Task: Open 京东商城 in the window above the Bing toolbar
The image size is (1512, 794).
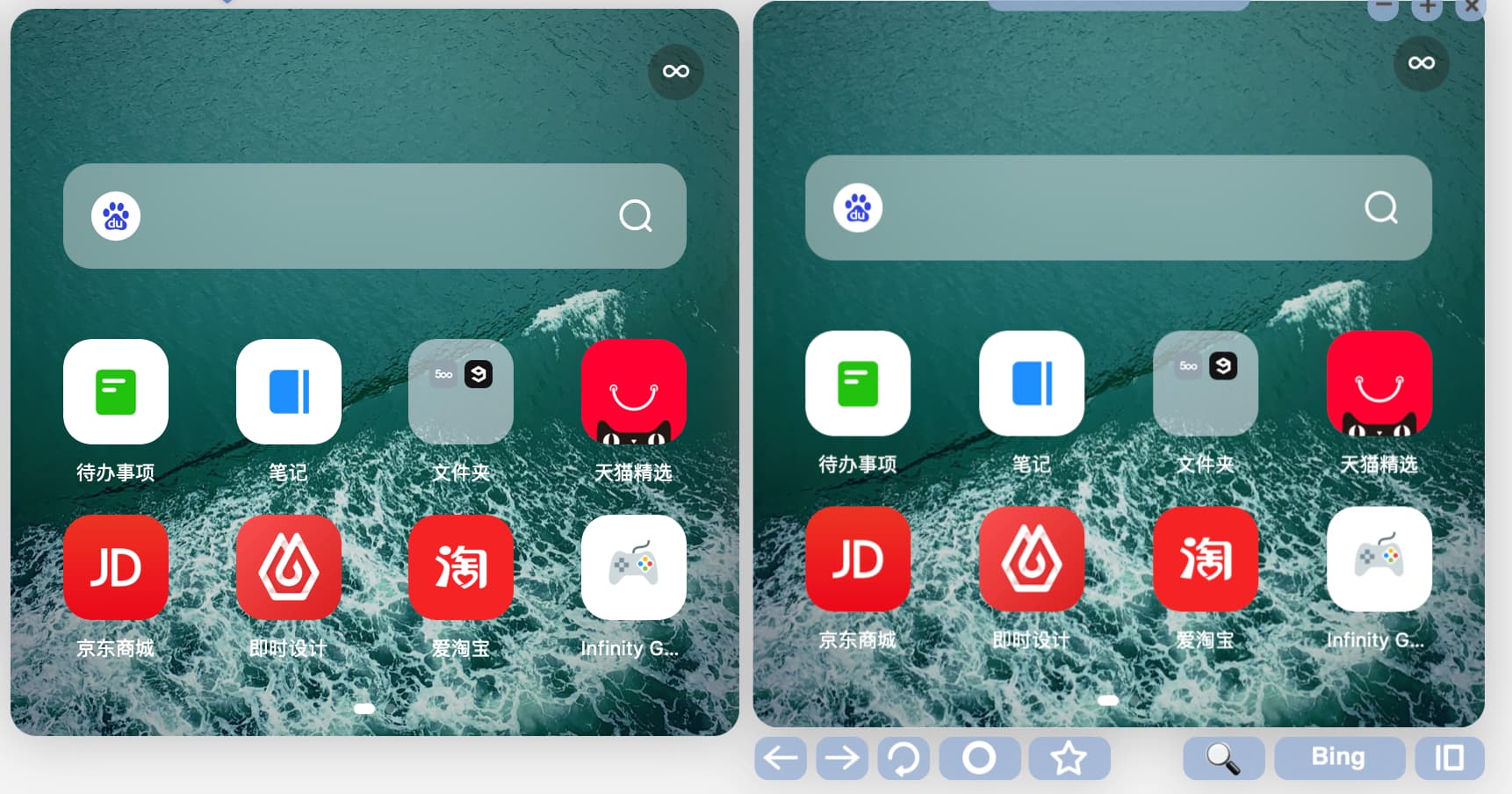Action: coord(858,559)
